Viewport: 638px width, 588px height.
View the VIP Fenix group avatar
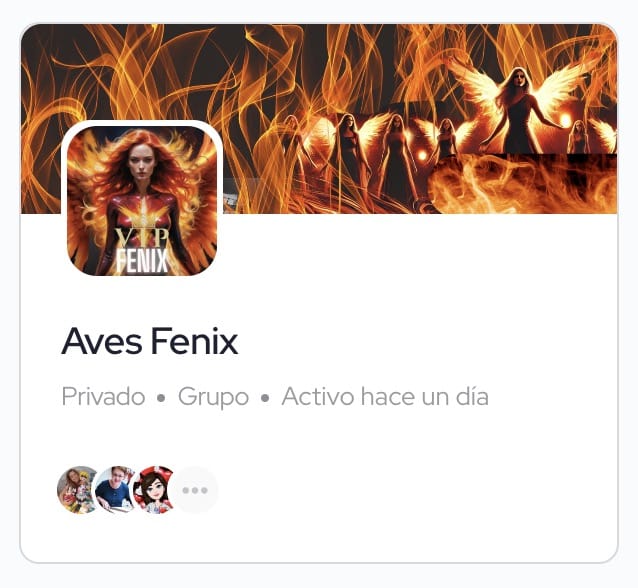pos(142,200)
